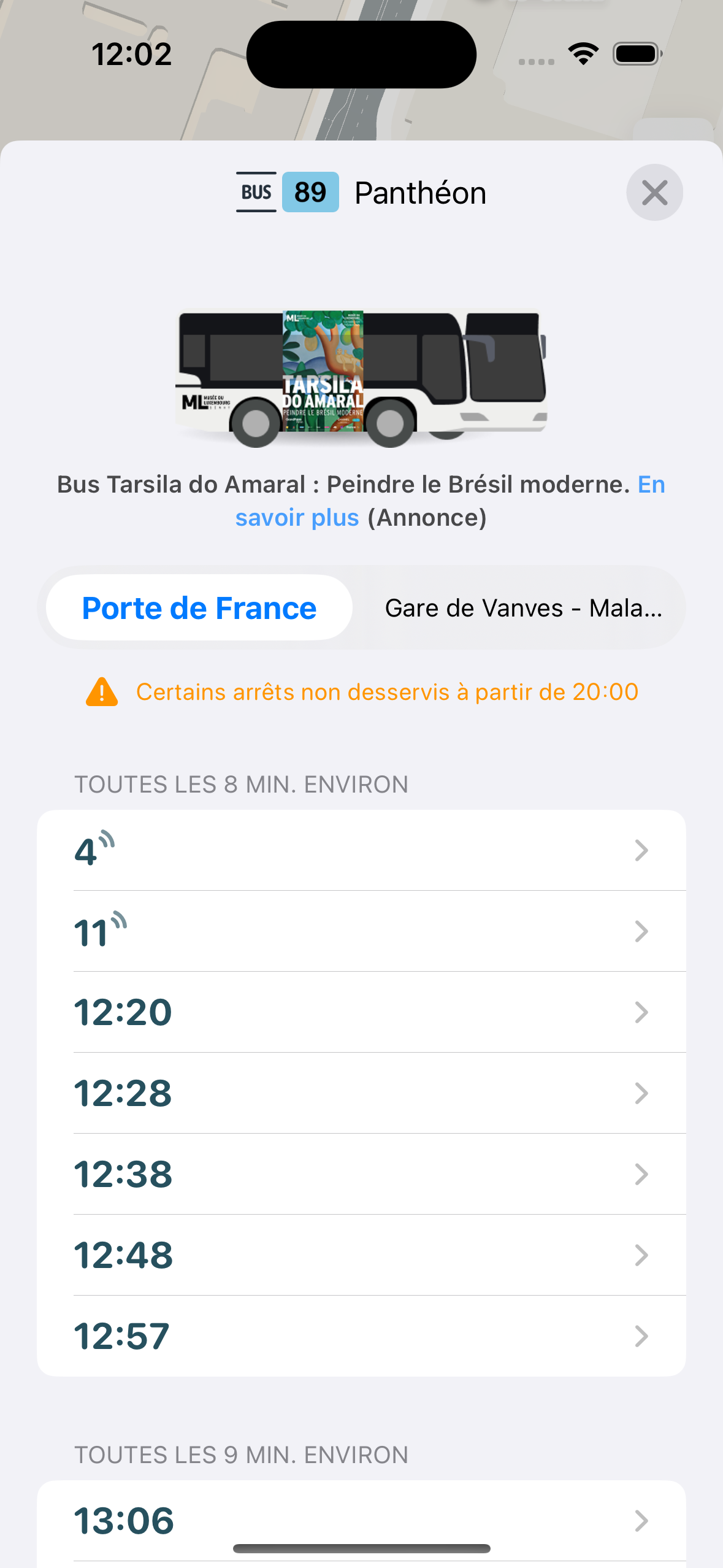Tap the Tarsila do Amaral bus ad
Image resolution: width=723 pixels, height=1568 pixels.
coord(361,377)
